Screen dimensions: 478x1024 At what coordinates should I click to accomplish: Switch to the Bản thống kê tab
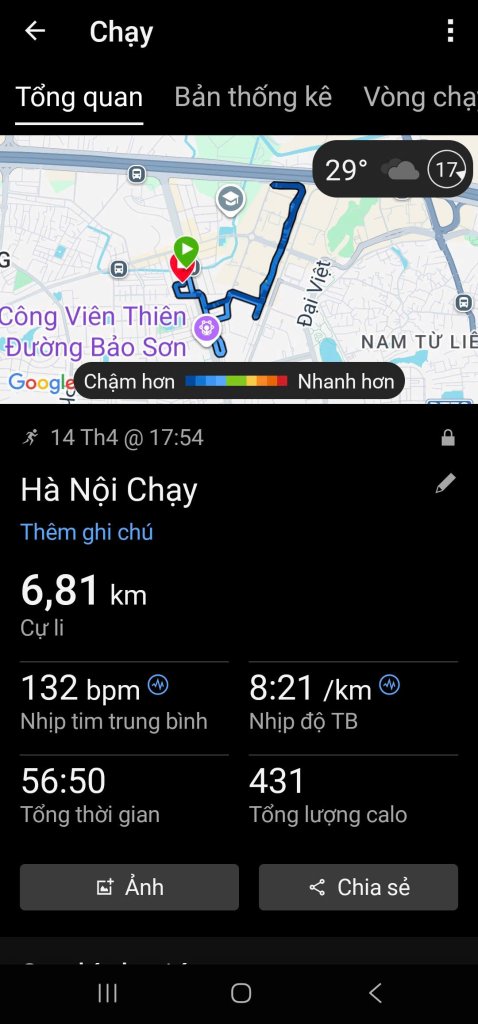(x=253, y=97)
